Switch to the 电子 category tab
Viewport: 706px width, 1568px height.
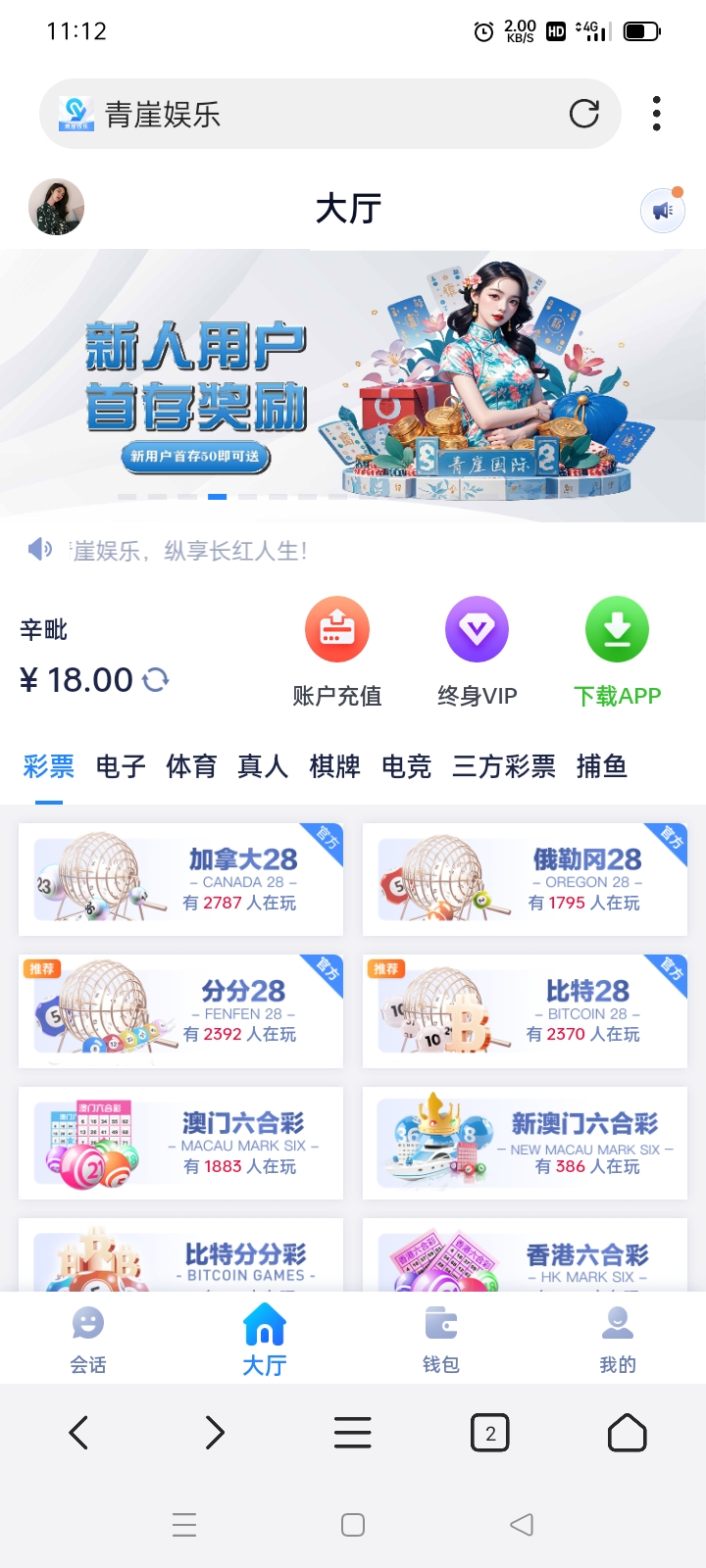click(x=121, y=766)
